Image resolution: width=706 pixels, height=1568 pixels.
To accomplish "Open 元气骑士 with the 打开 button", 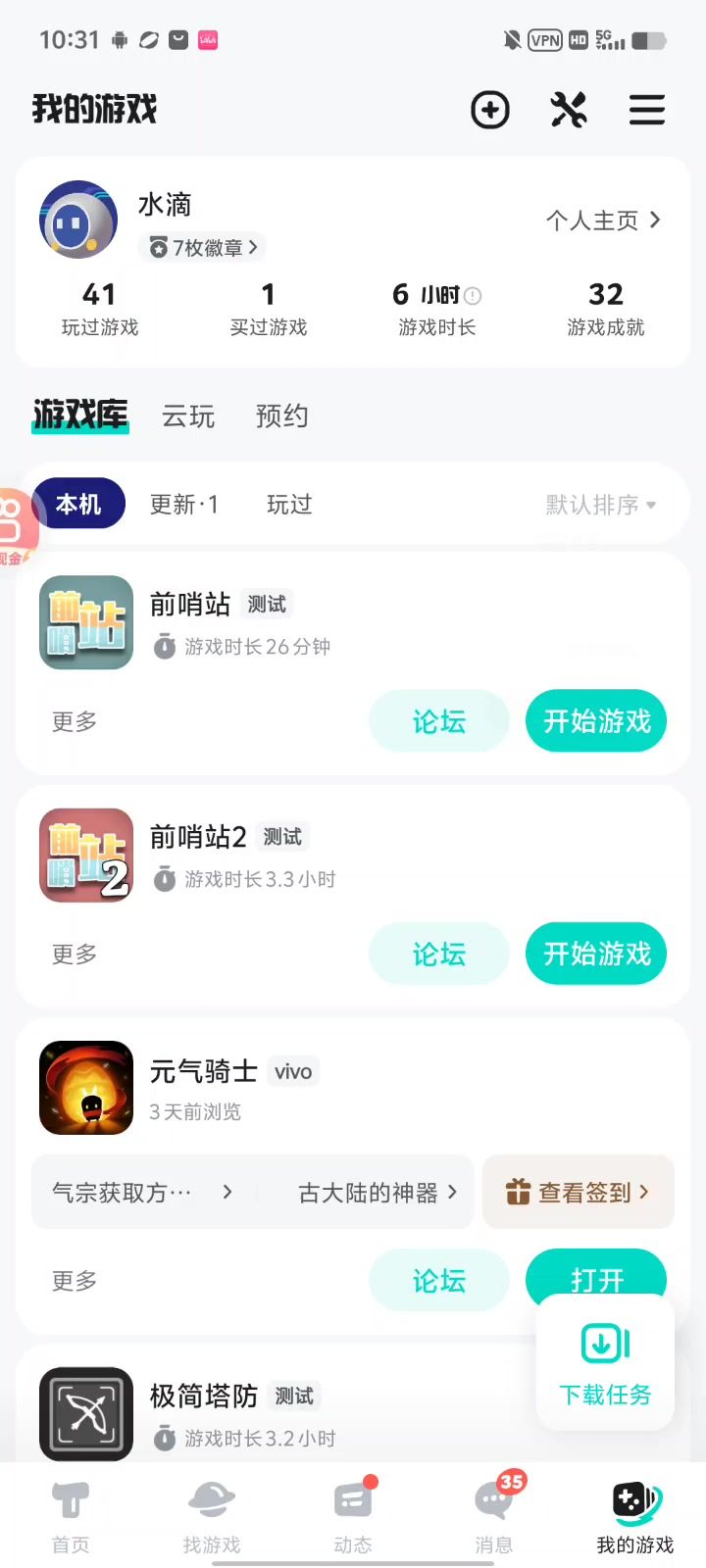I will 596,1274.
